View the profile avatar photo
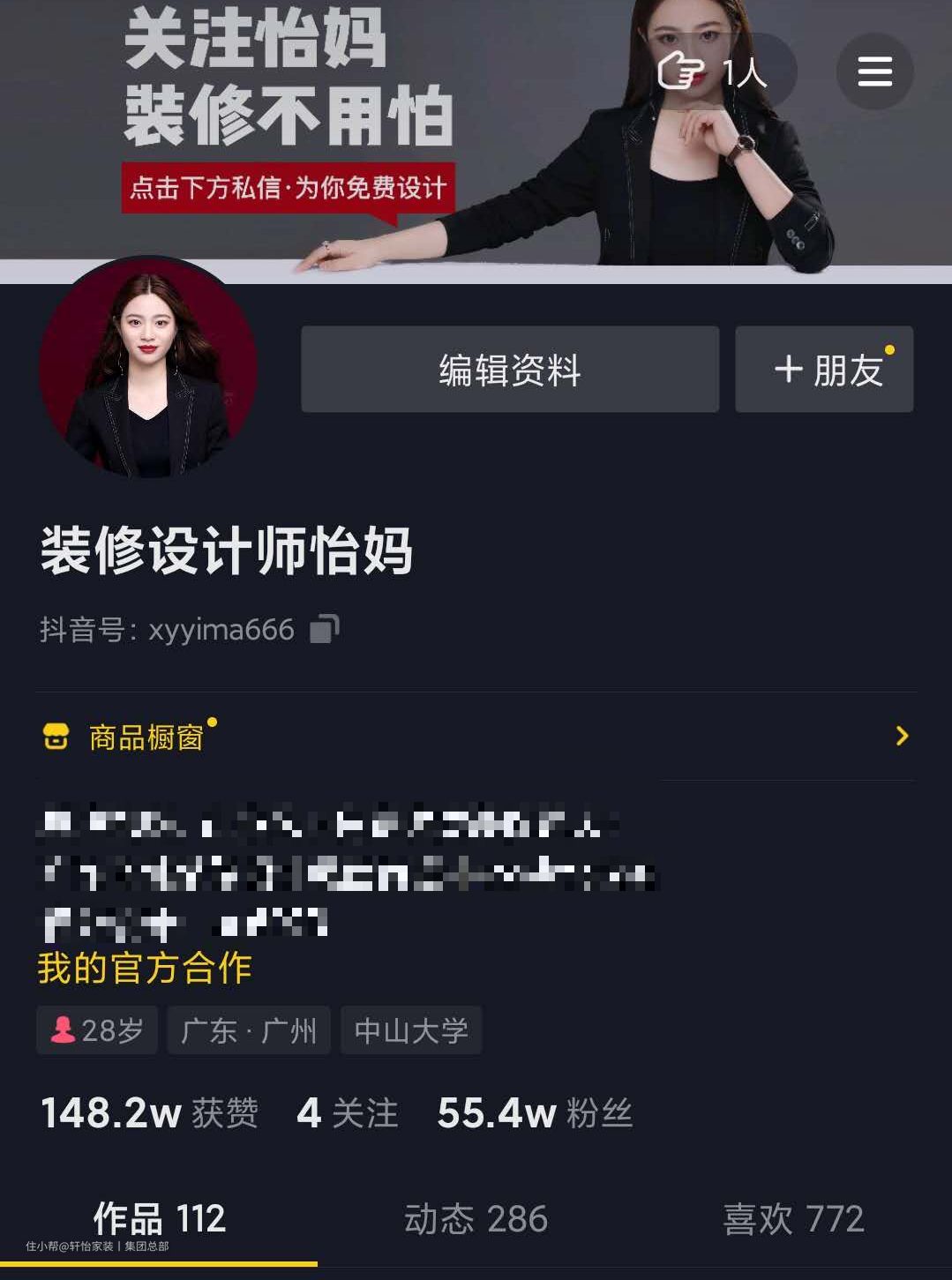952x1280 pixels. point(148,369)
